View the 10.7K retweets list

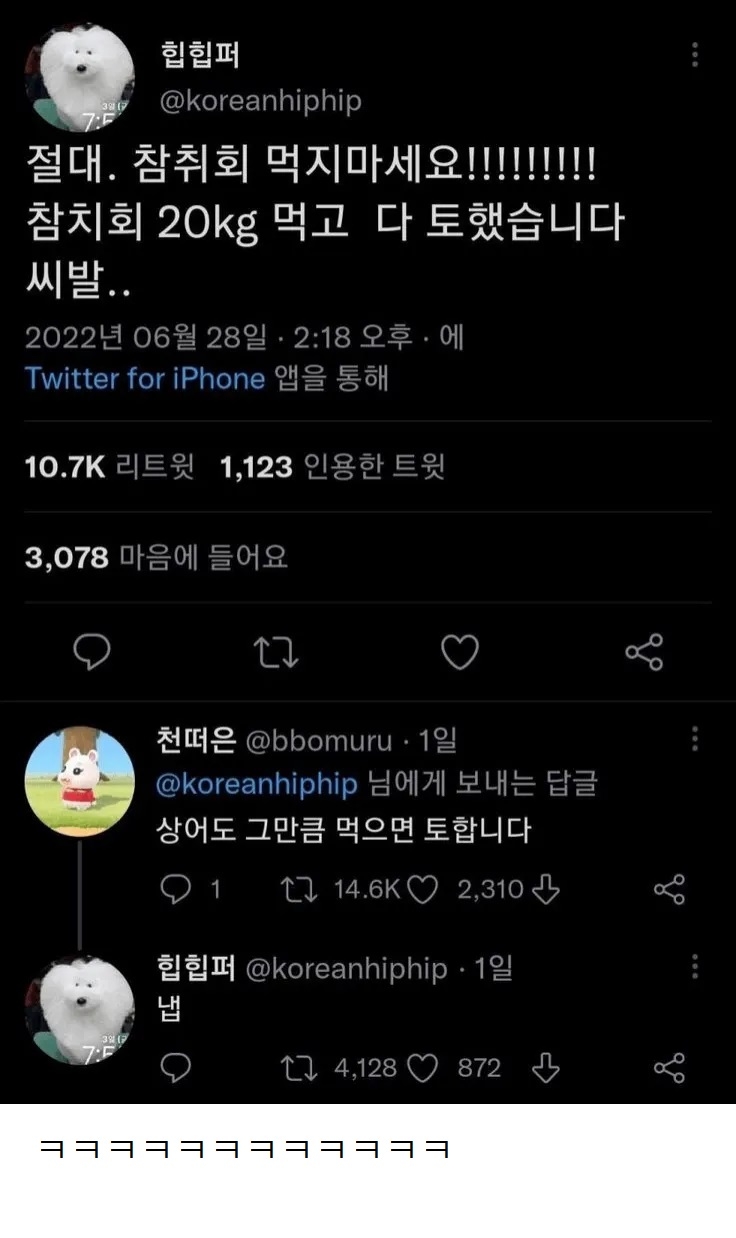[x=110, y=466]
